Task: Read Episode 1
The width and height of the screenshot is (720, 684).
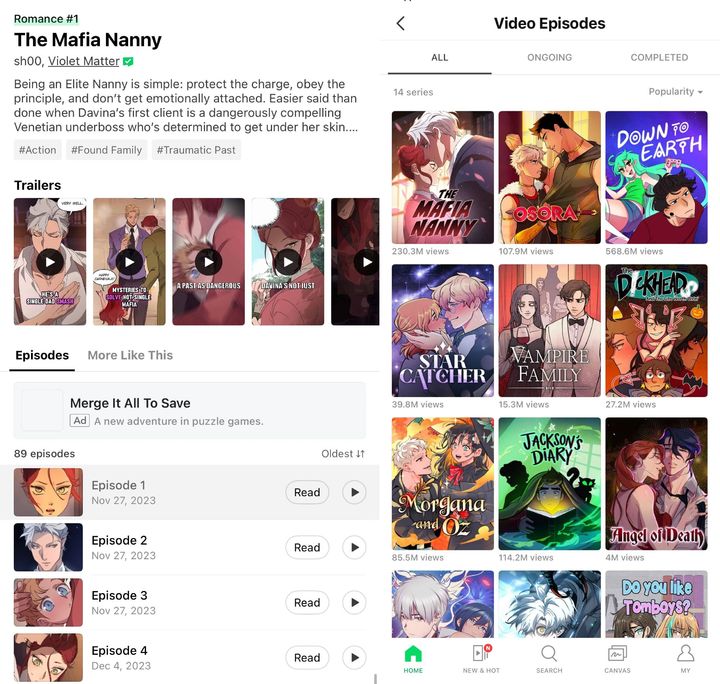Action: 307,492
